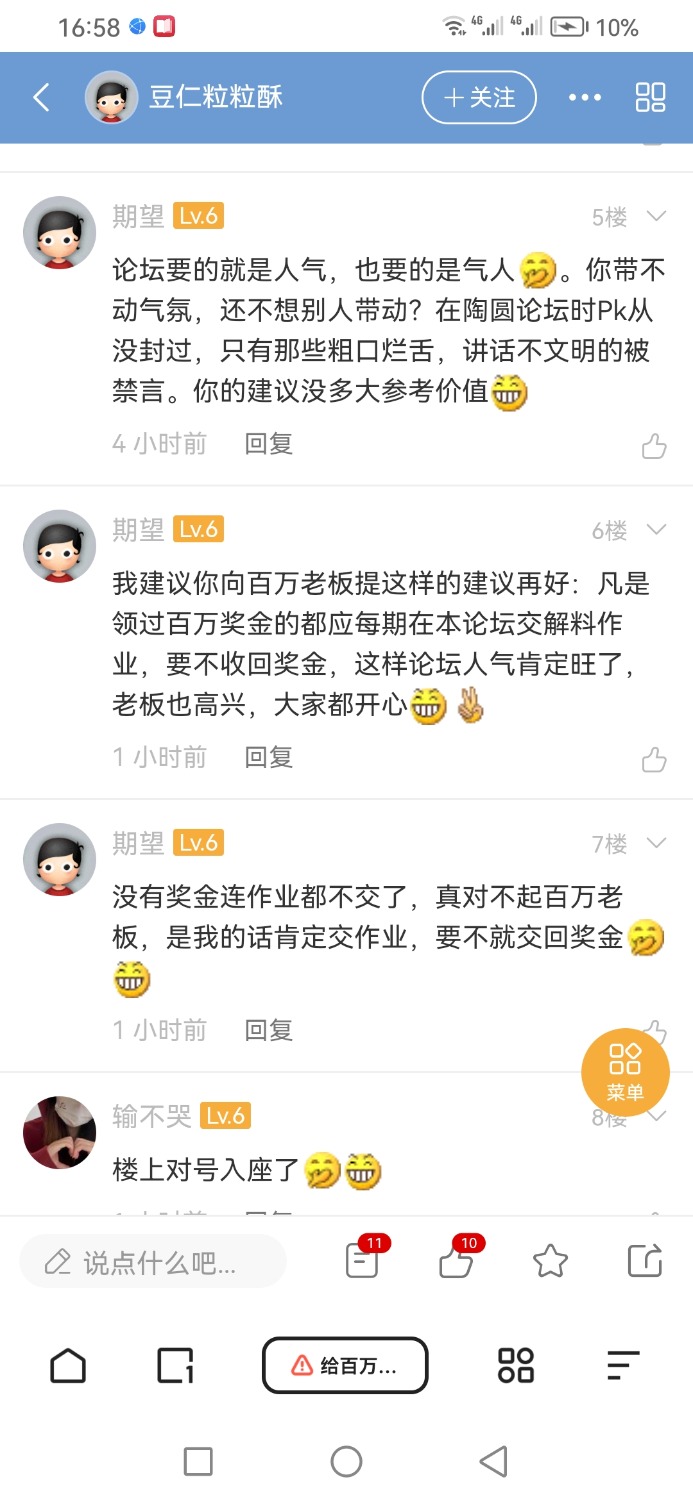693x1500 pixels.
Task: Follow 豆仁粒粒酥 with the 关注 button
Action: point(479,98)
